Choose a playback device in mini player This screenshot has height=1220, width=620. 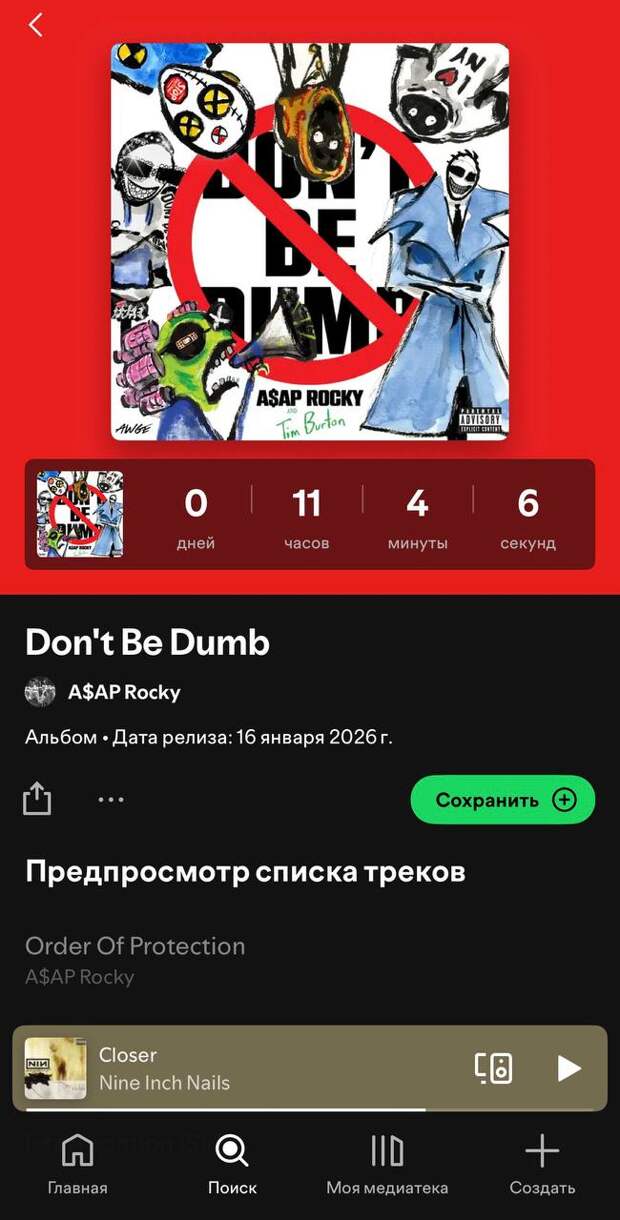click(493, 1068)
